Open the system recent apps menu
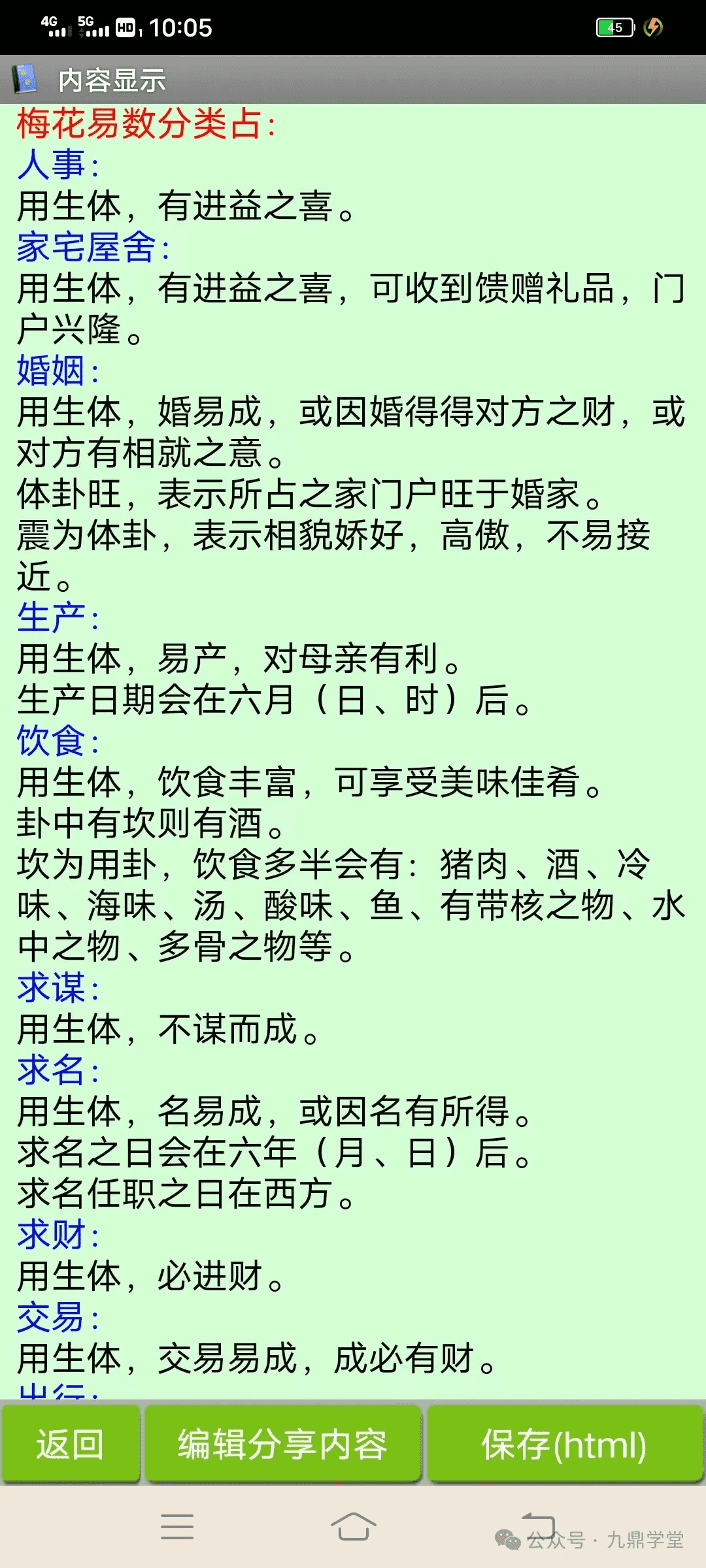706x1568 pixels. click(x=177, y=1527)
